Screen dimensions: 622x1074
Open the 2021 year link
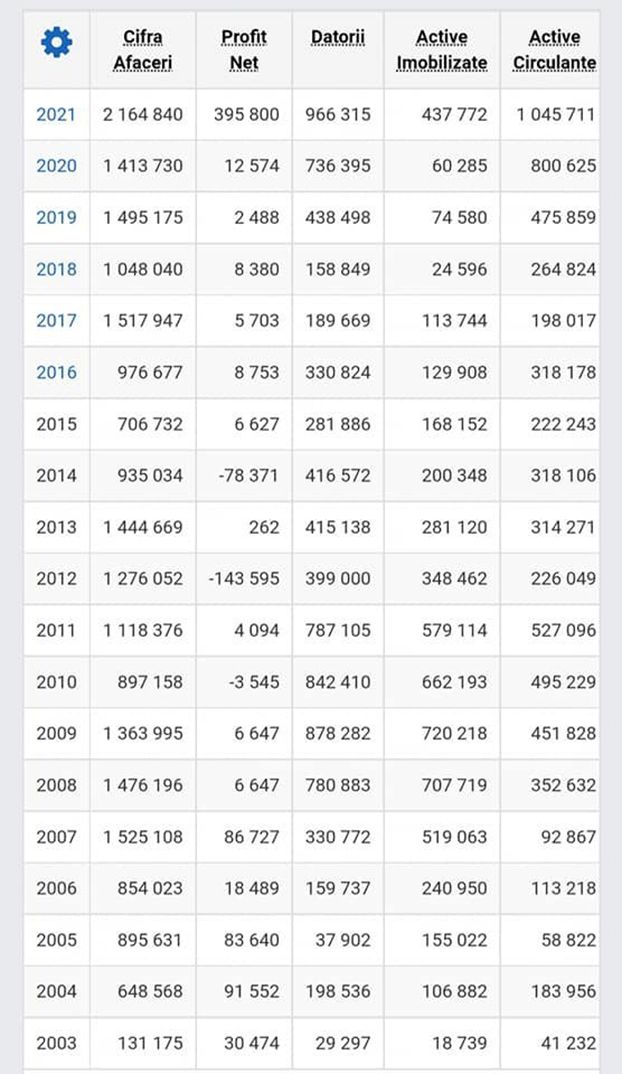click(56, 114)
